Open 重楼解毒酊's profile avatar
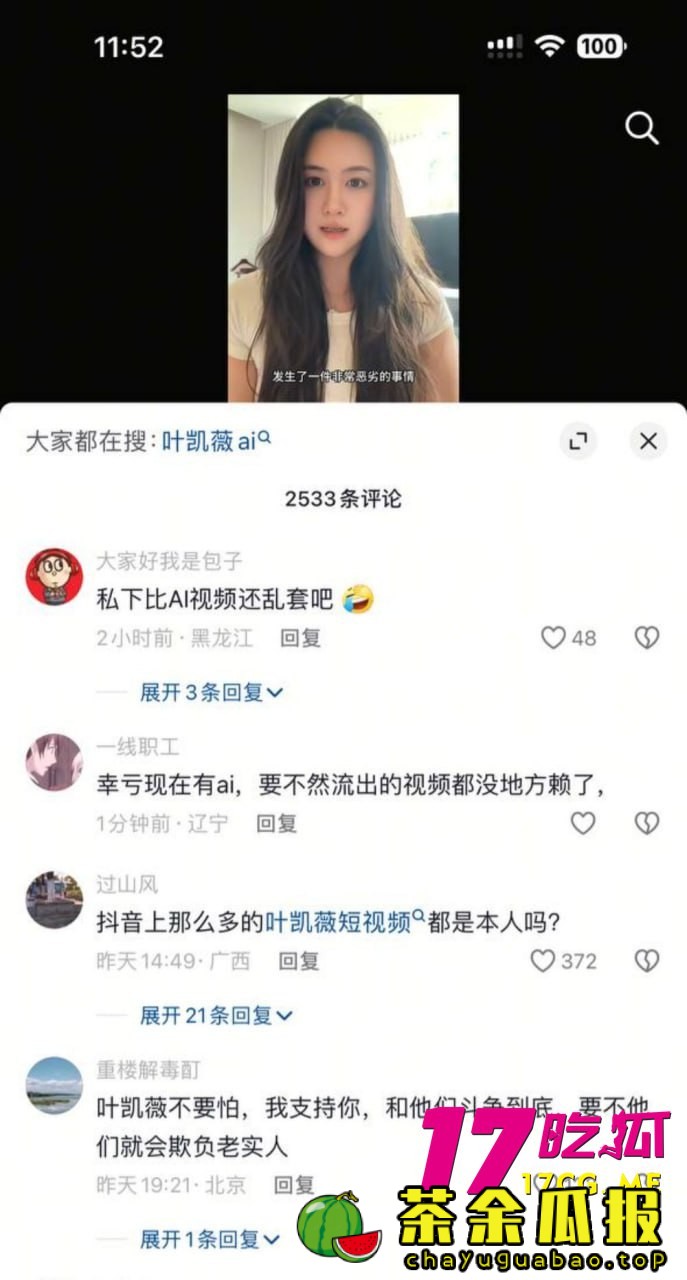 coord(54,1085)
